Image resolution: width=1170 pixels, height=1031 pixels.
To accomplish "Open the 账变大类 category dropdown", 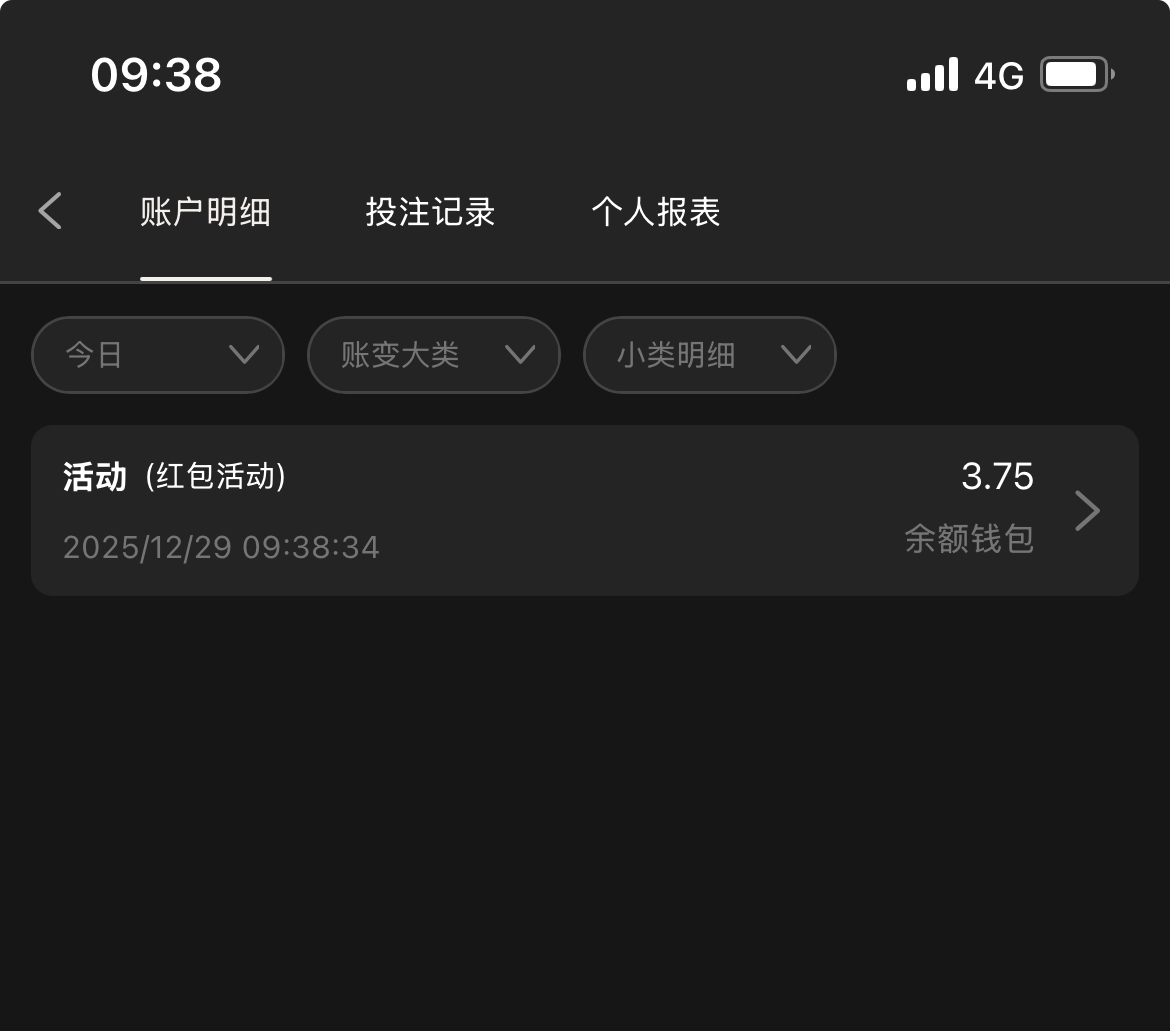I will 433,355.
